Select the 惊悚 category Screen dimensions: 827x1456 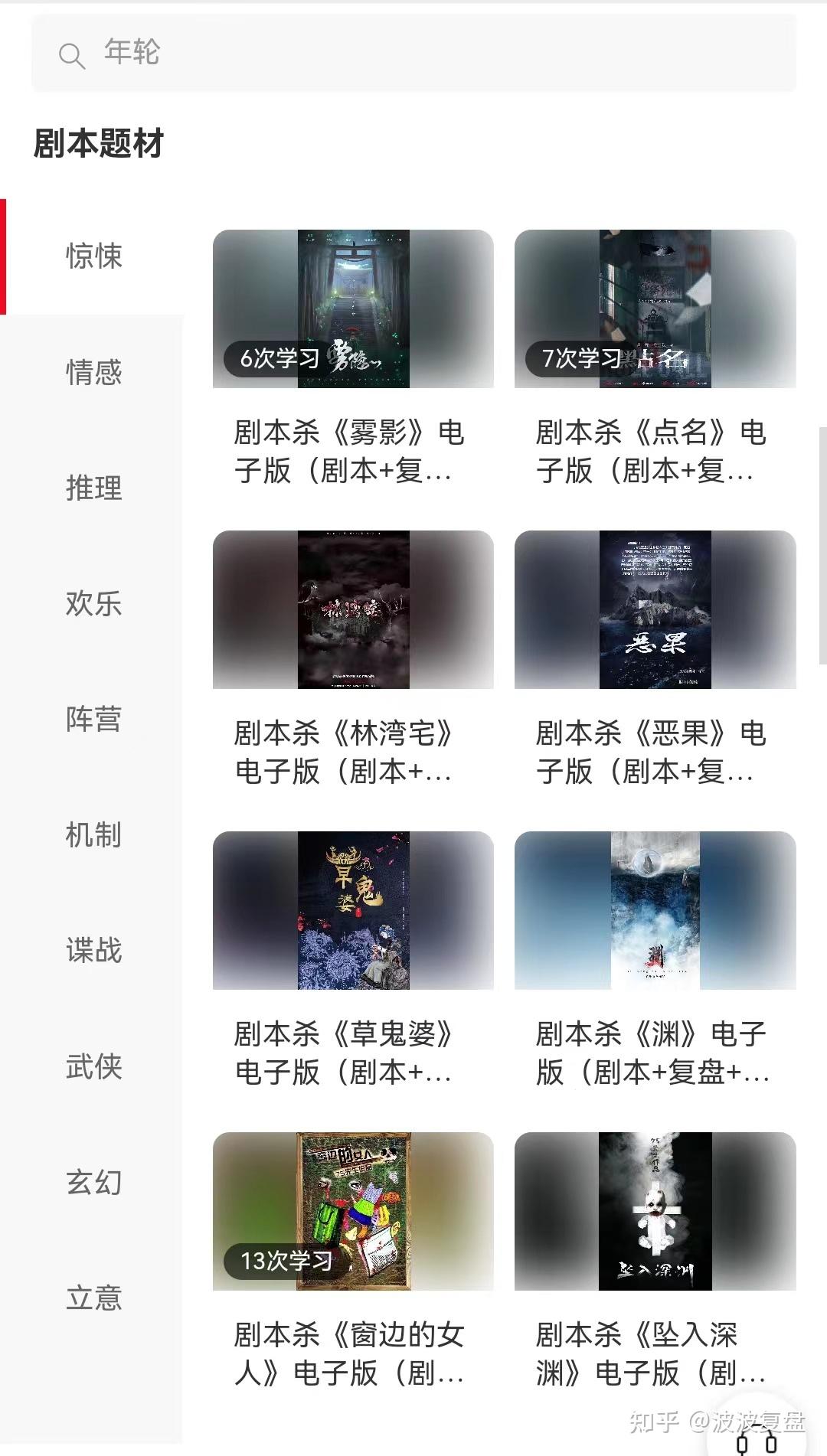coord(93,256)
